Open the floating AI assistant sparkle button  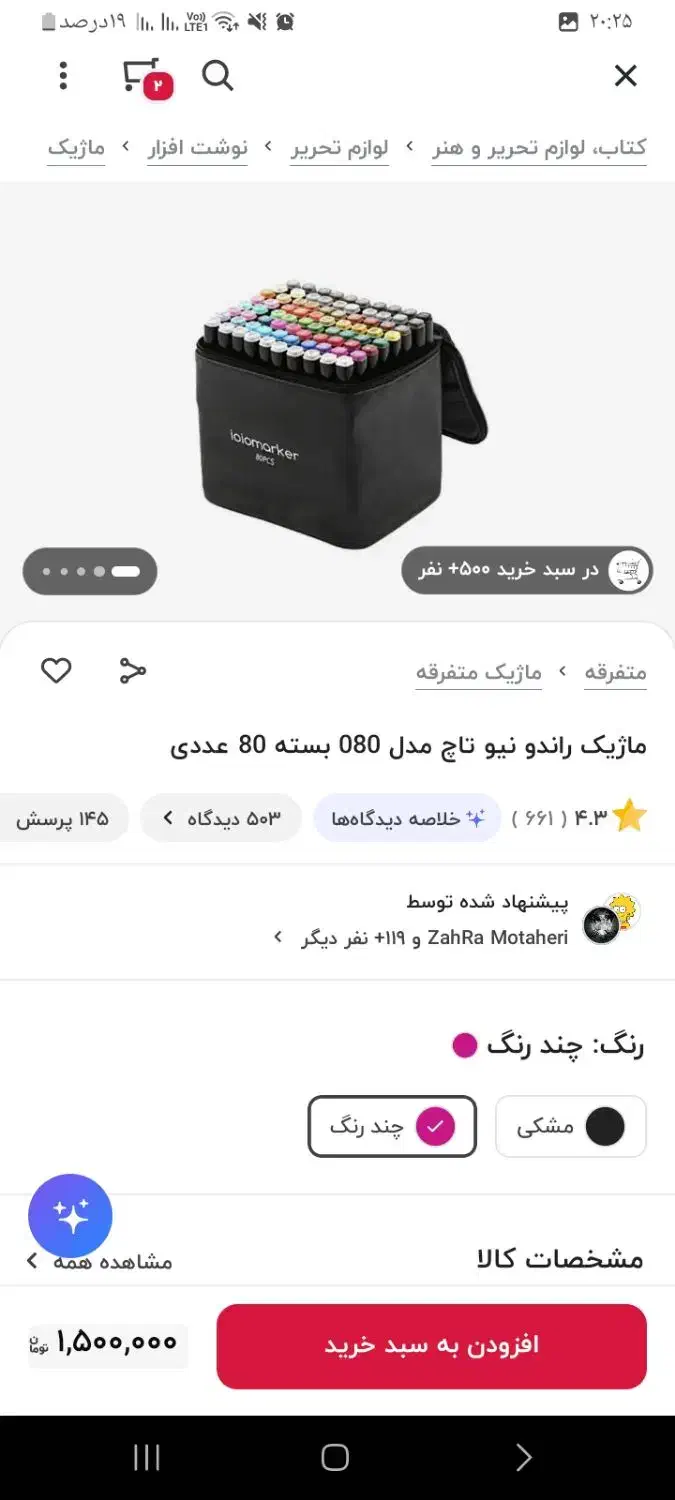point(70,1216)
